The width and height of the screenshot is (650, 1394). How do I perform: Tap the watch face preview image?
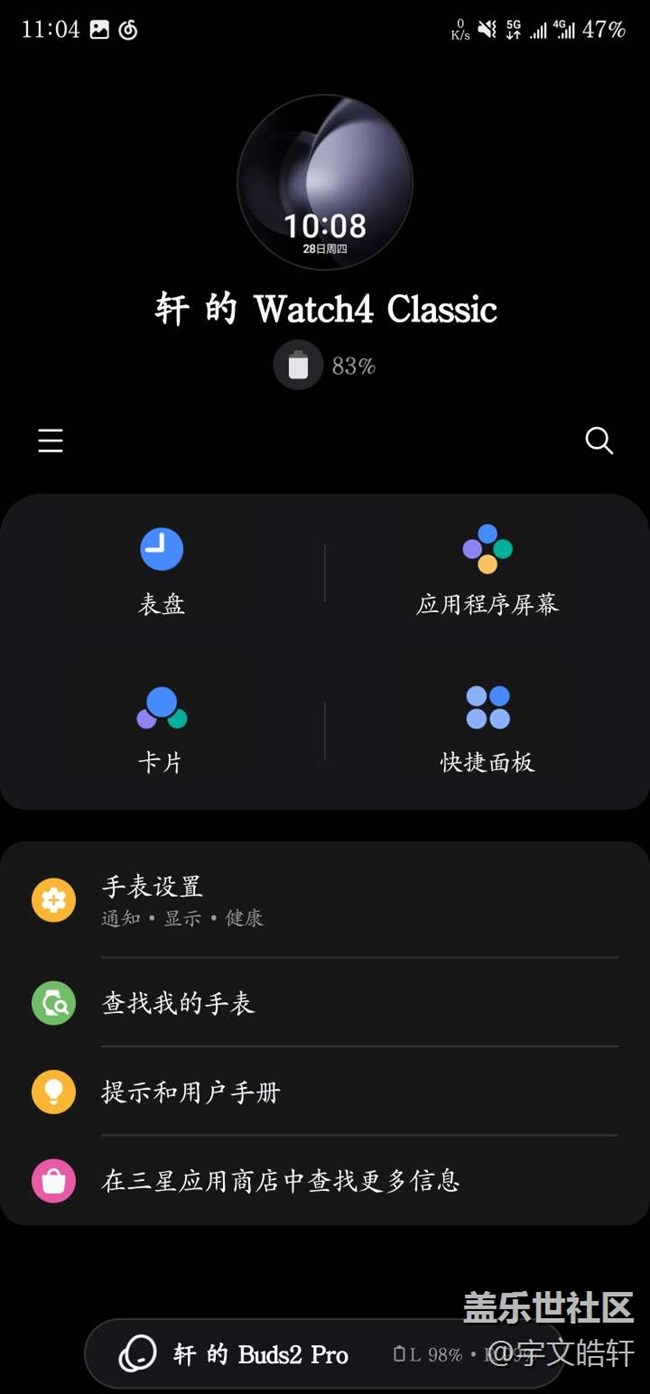click(x=325, y=182)
